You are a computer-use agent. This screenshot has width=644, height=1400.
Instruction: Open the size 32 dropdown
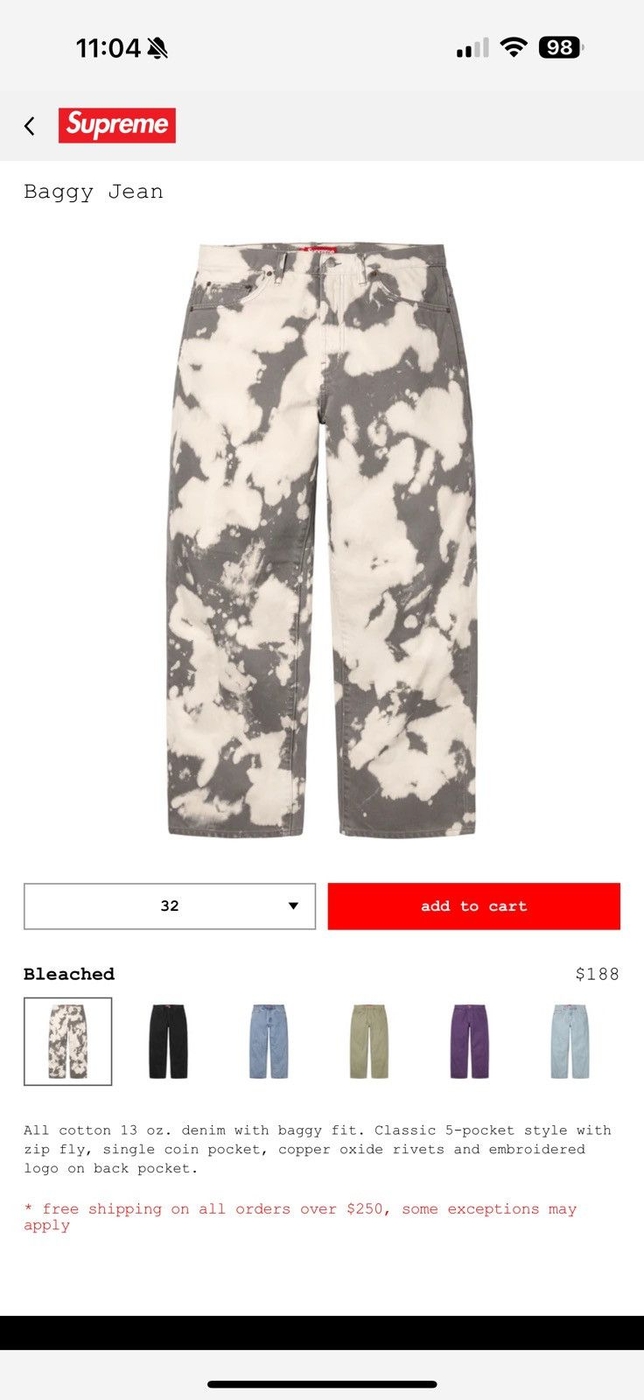click(170, 906)
